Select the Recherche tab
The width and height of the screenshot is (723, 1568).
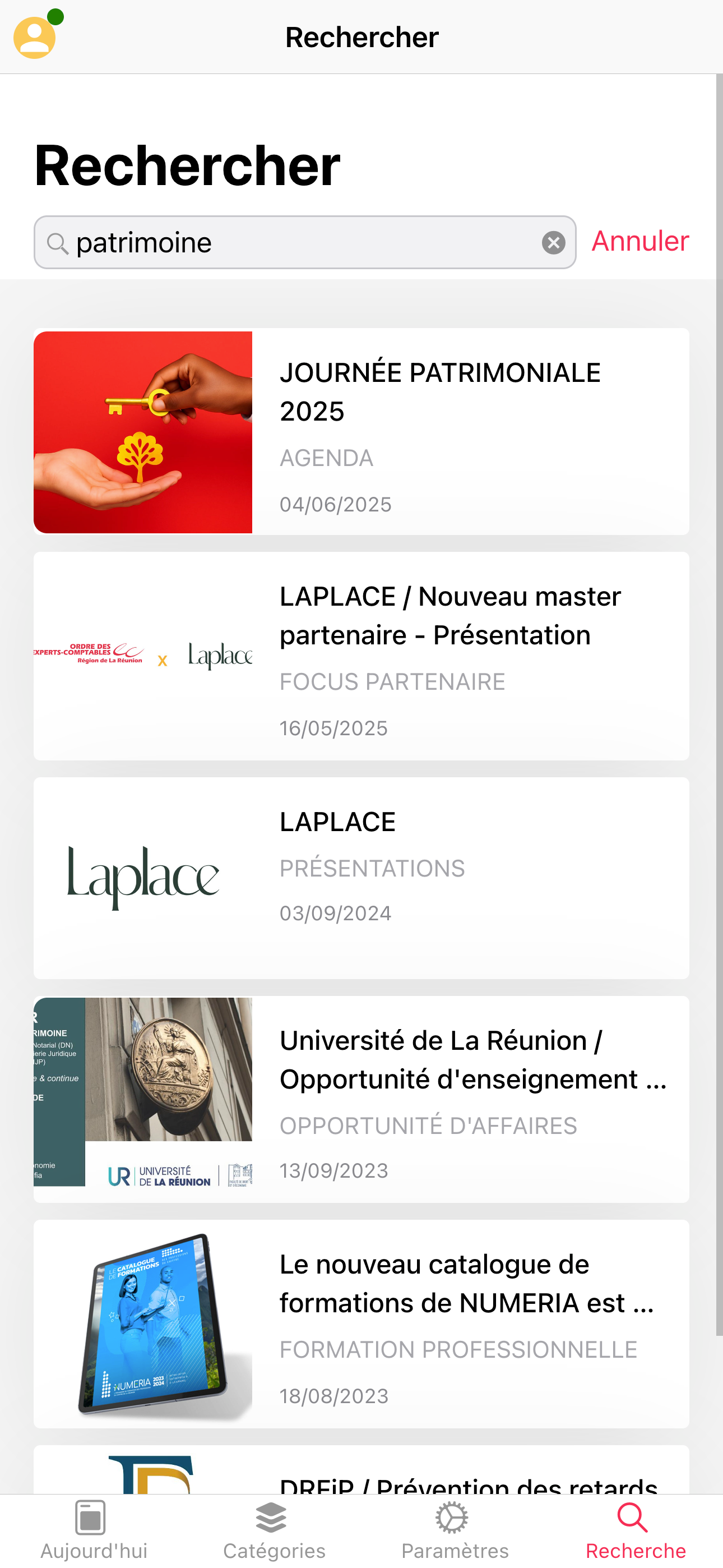click(x=635, y=1530)
